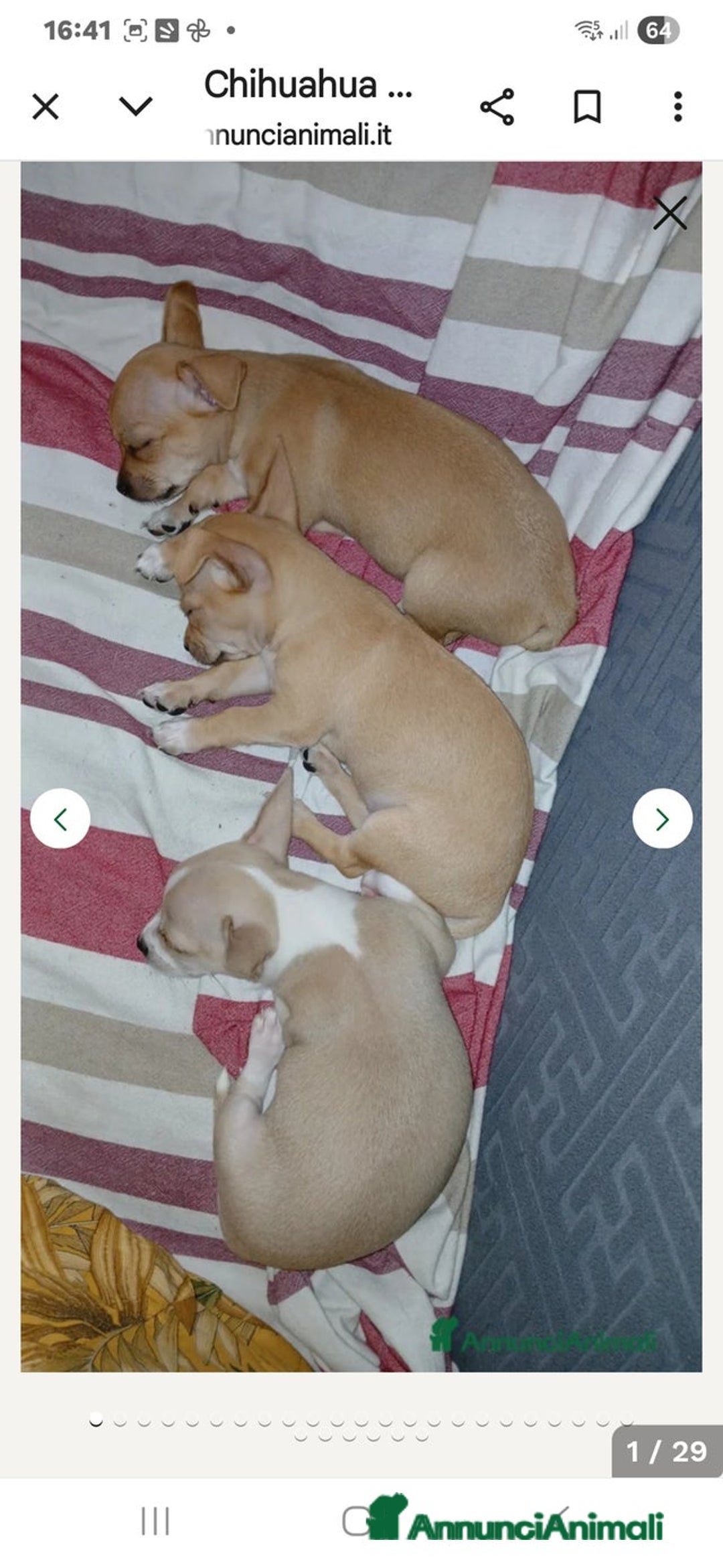
Task: Close the photo viewer with the X overlay
Action: [671, 212]
